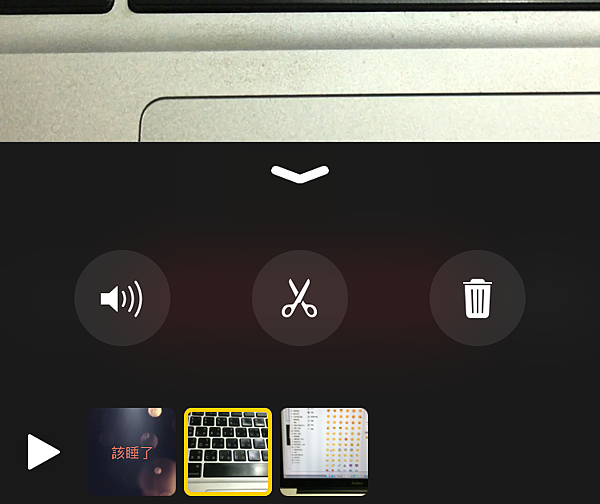Collapse the clip editing panel
The height and width of the screenshot is (504, 600).
click(x=299, y=175)
